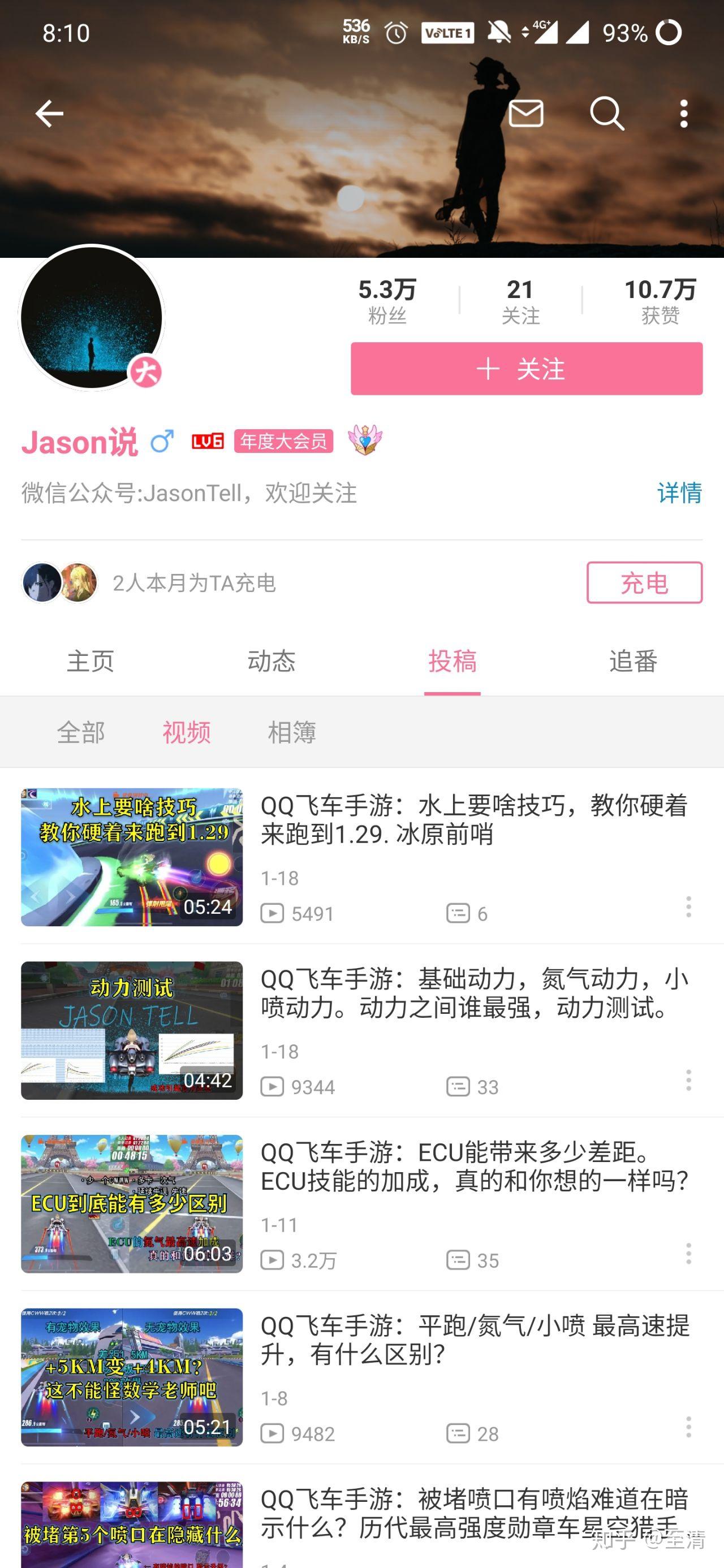Show 全部 submissions
The image size is (724, 1568).
tap(81, 732)
